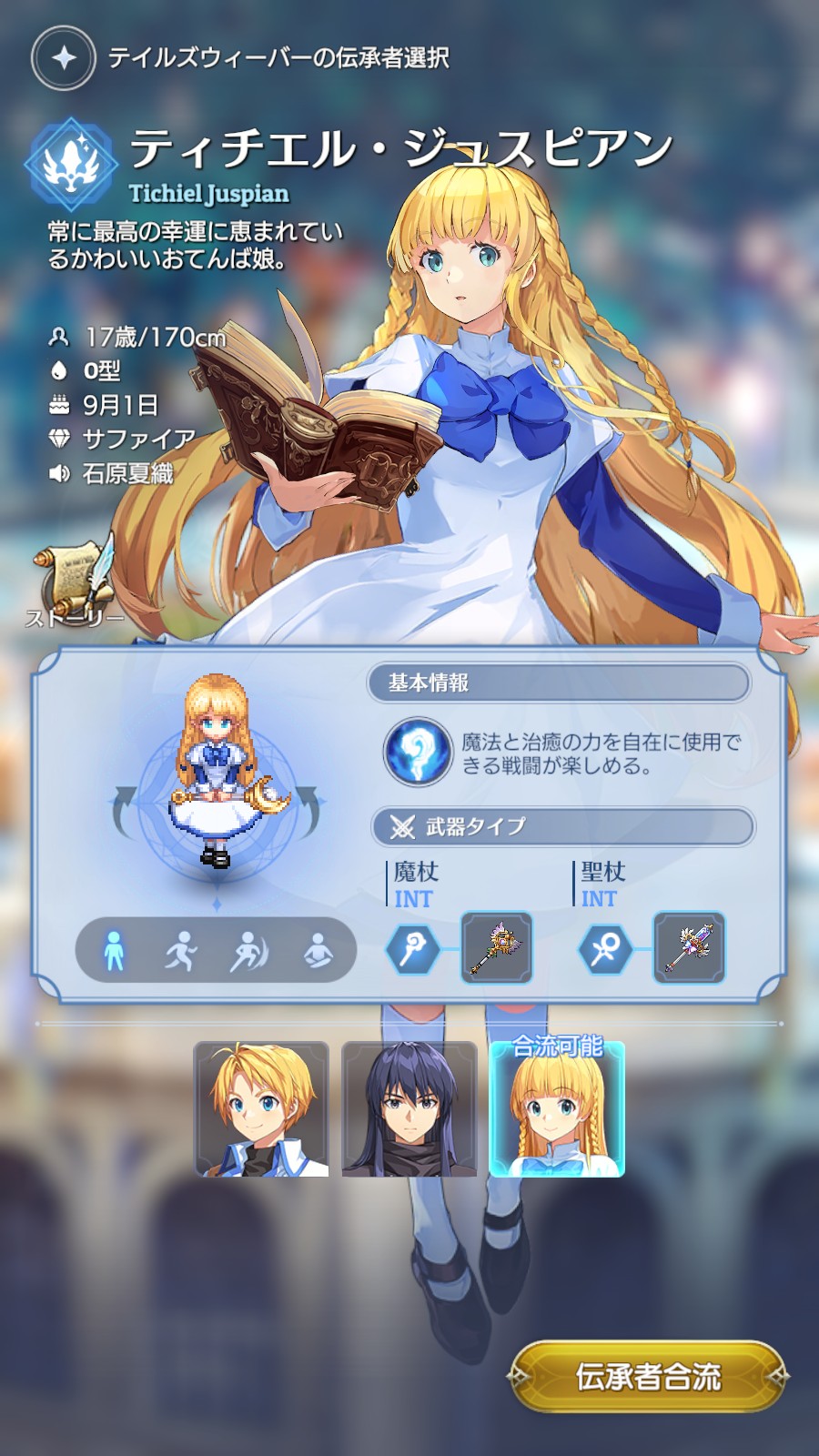Tap the 基本情報 skill orb icon
Image resolution: width=819 pixels, height=1456 pixels.
tap(418, 753)
